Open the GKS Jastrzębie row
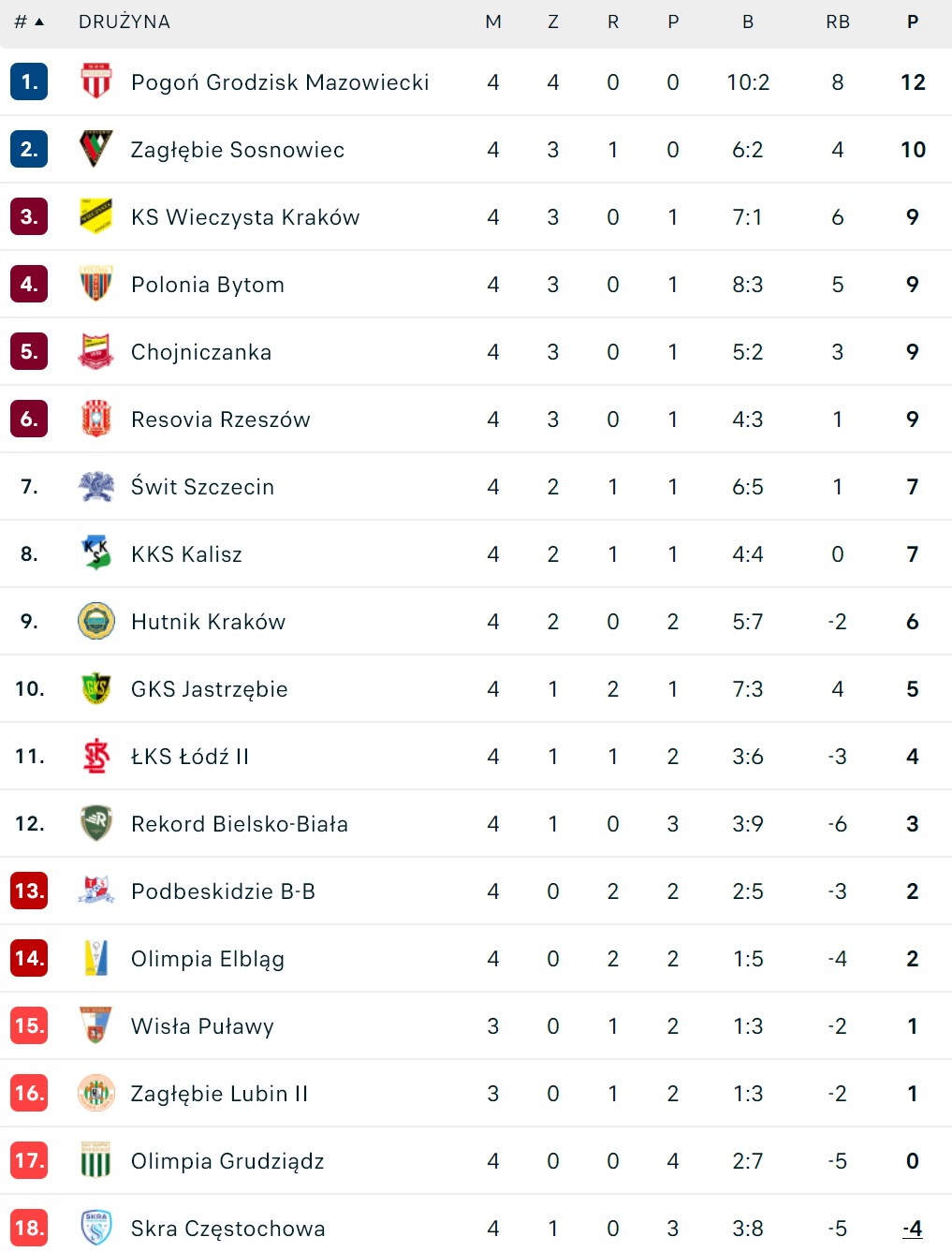This screenshot has width=952, height=1252. pos(209,689)
